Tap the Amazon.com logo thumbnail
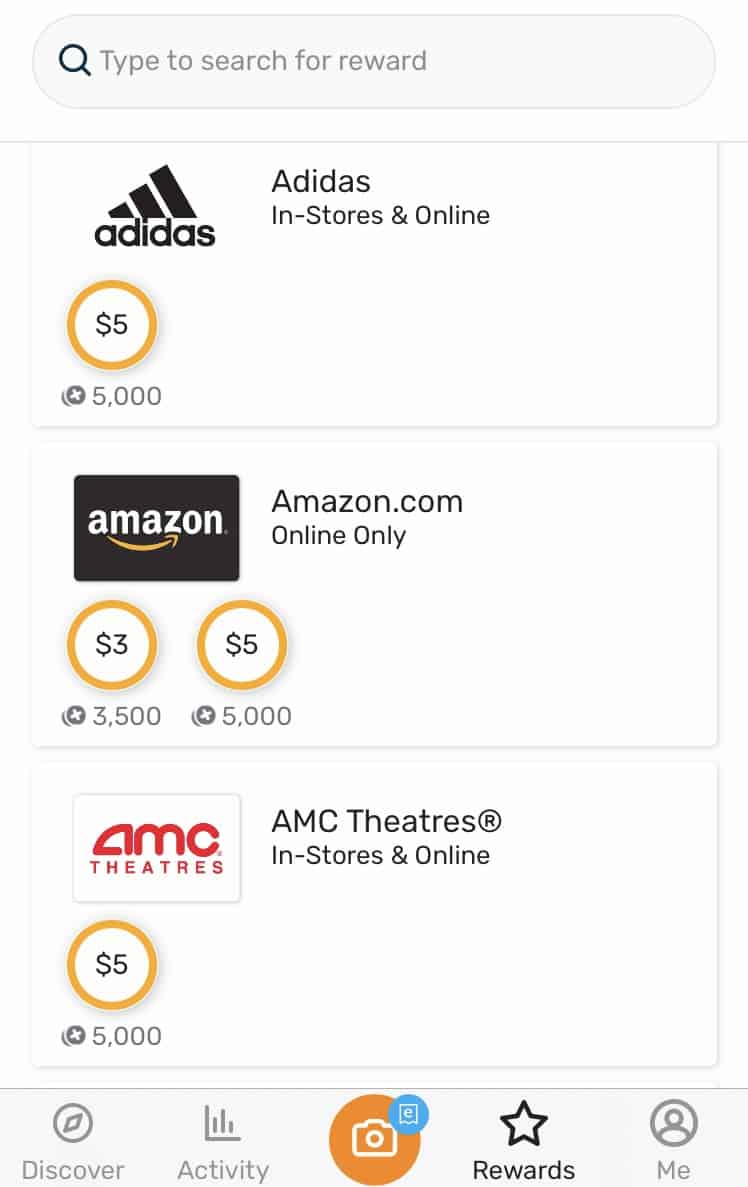The height and width of the screenshot is (1187, 748). [156, 528]
